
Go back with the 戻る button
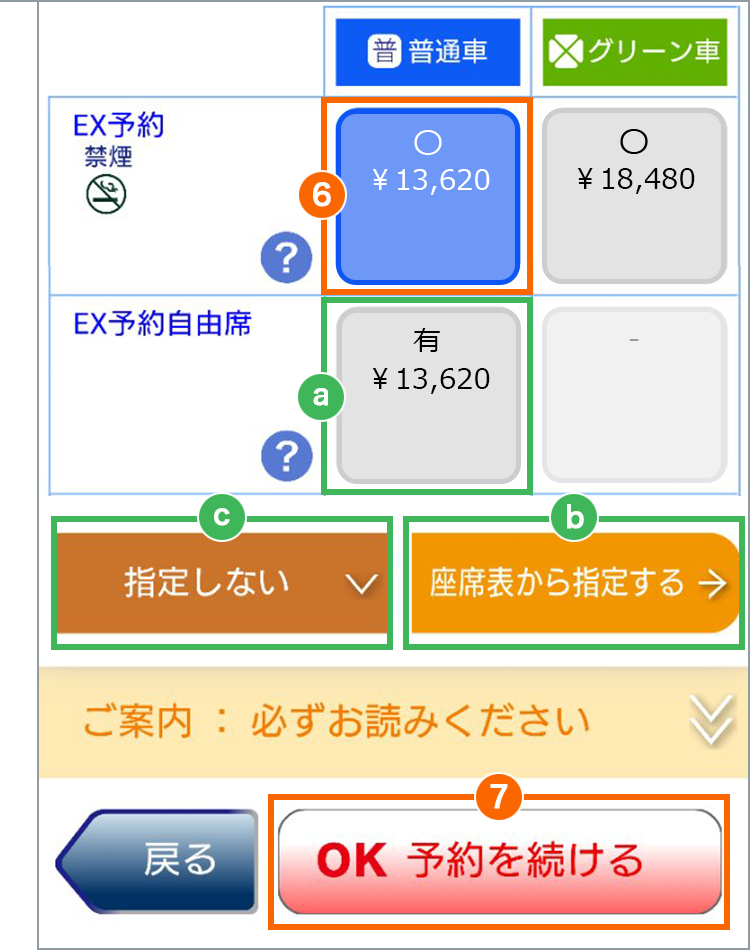[x=155, y=861]
